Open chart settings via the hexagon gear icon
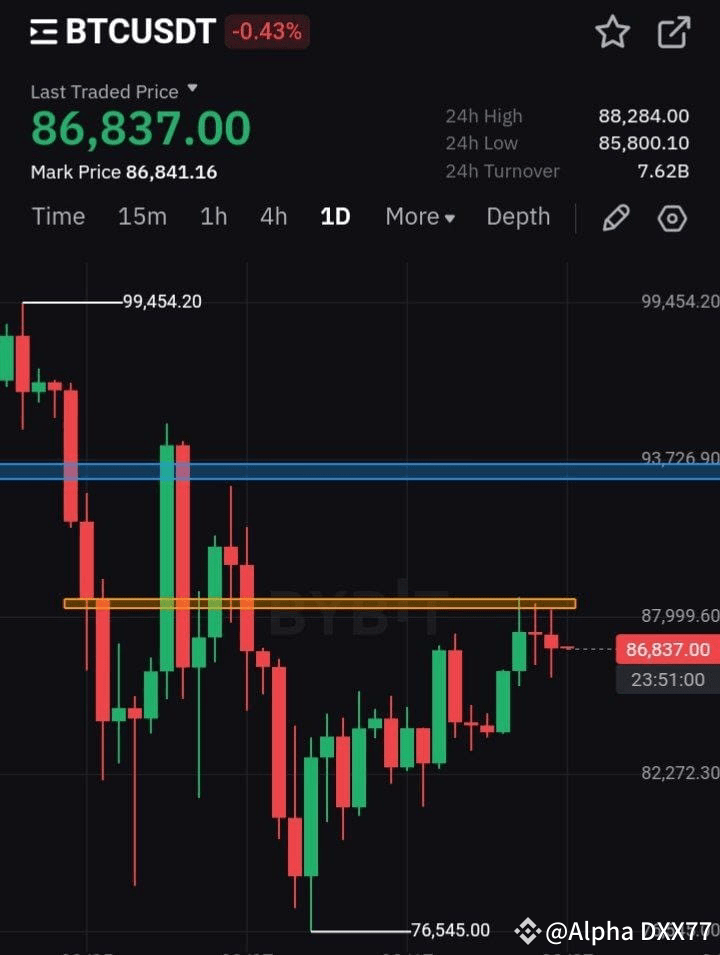The image size is (720, 955). [x=671, y=217]
